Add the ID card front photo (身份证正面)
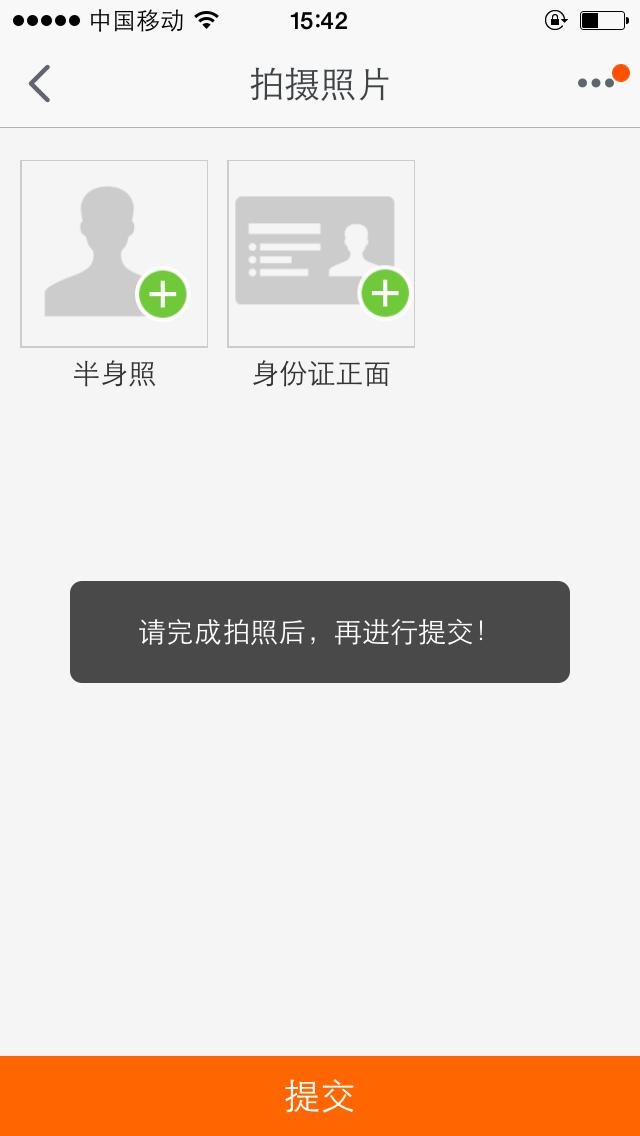This screenshot has width=640, height=1136. 321,254
